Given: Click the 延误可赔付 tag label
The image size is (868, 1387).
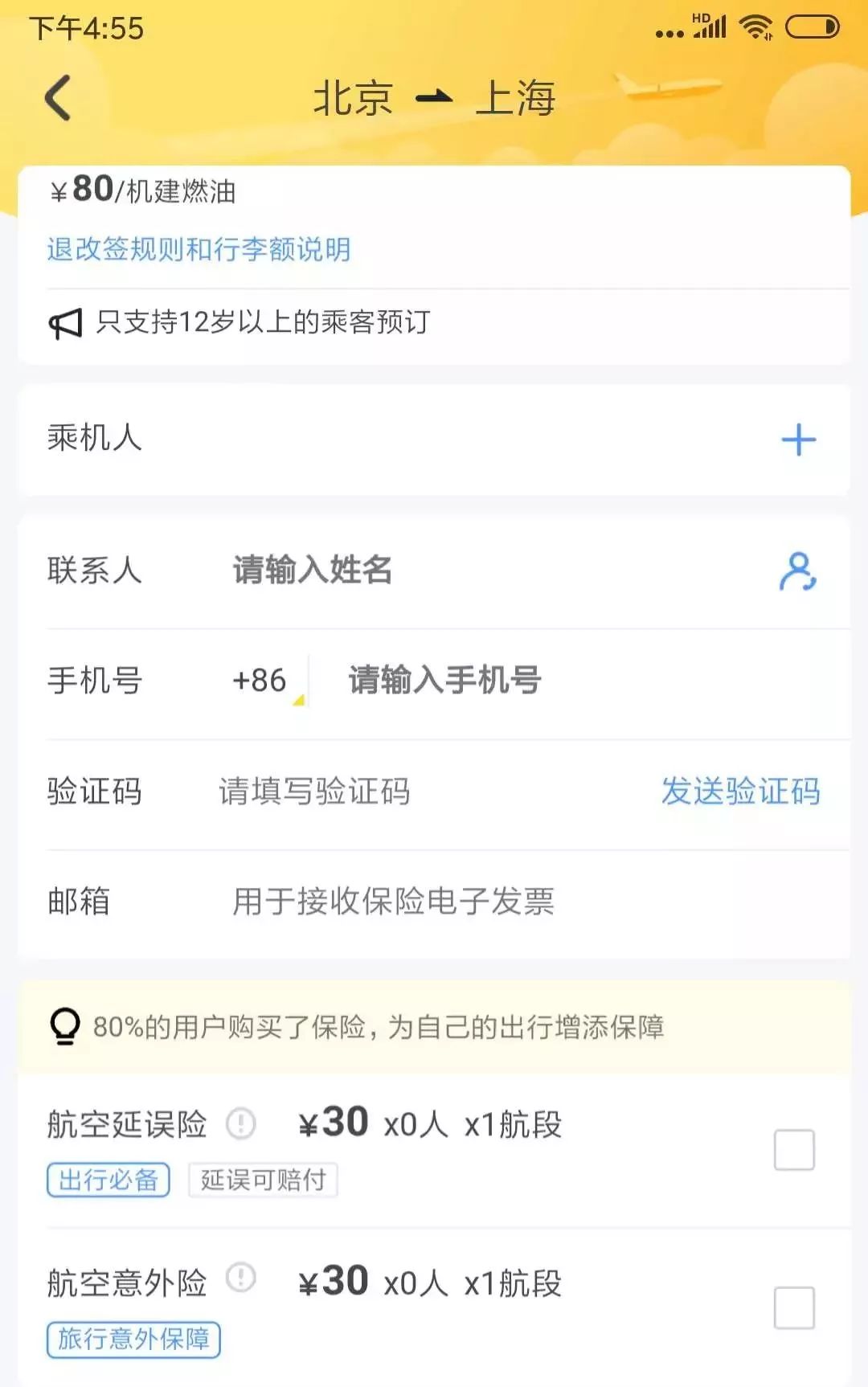Looking at the screenshot, I should [x=263, y=1181].
